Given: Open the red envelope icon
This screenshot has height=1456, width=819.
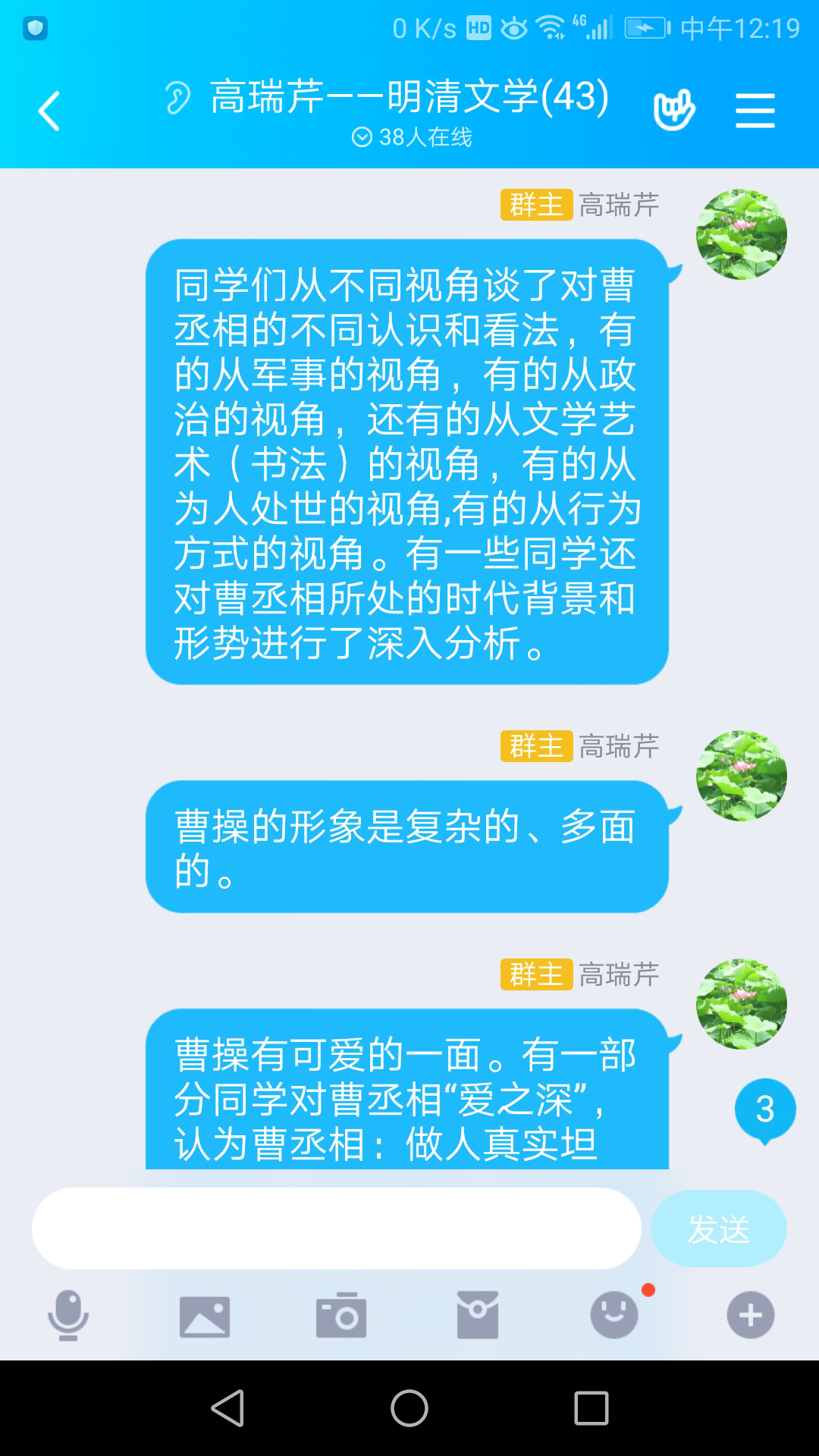Looking at the screenshot, I should 478,1315.
